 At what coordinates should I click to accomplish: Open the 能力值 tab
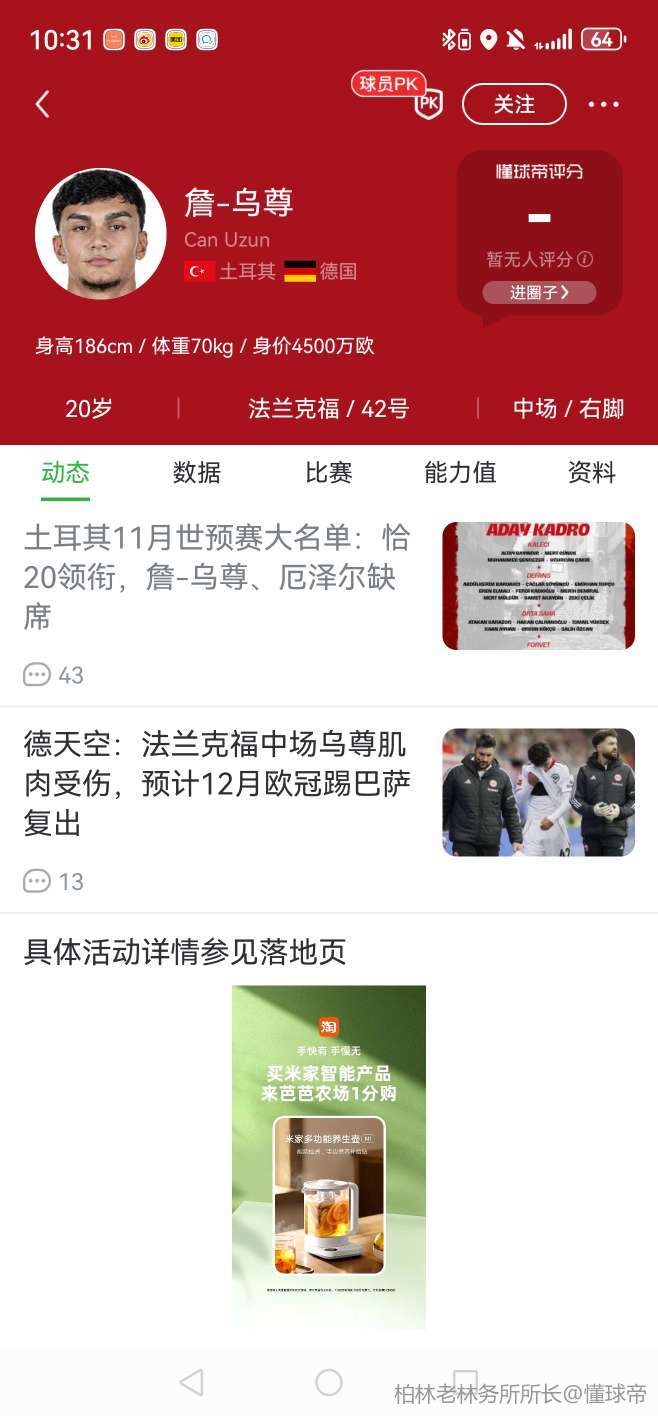pyautogui.click(x=460, y=472)
